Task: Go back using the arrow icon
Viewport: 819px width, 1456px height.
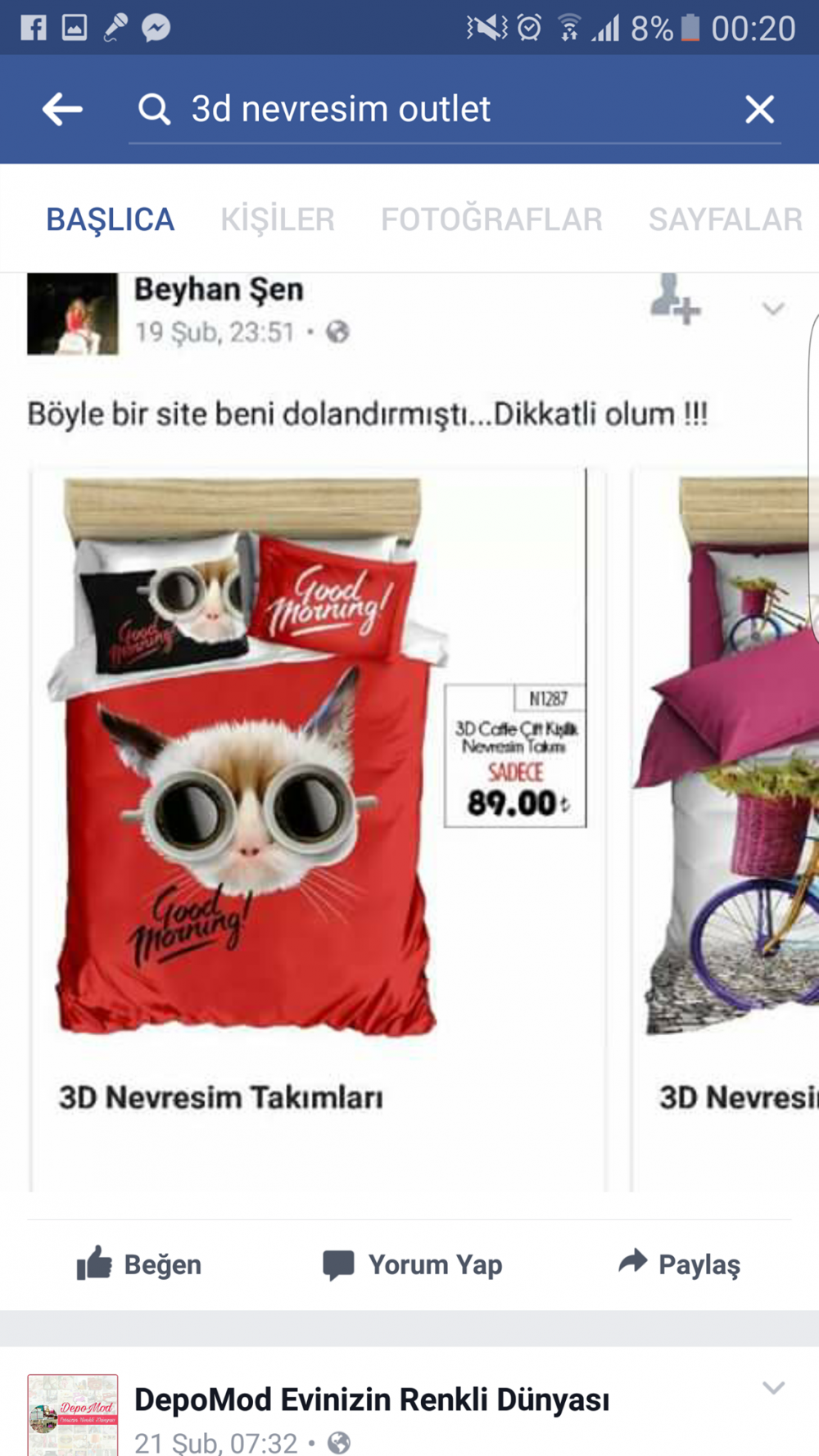Action: pyautogui.click(x=62, y=109)
